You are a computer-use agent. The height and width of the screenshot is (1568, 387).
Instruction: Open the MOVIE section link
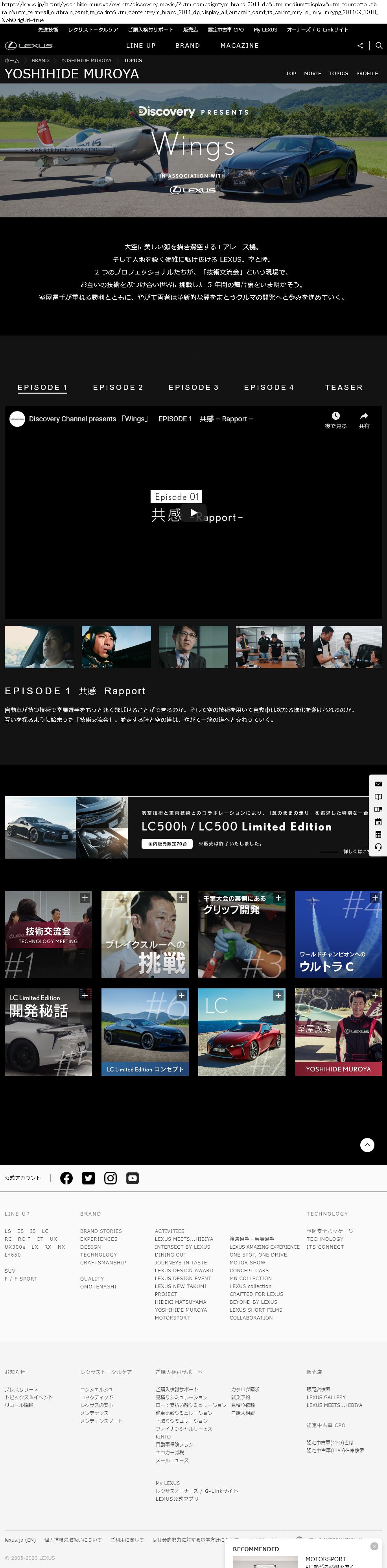(x=312, y=74)
